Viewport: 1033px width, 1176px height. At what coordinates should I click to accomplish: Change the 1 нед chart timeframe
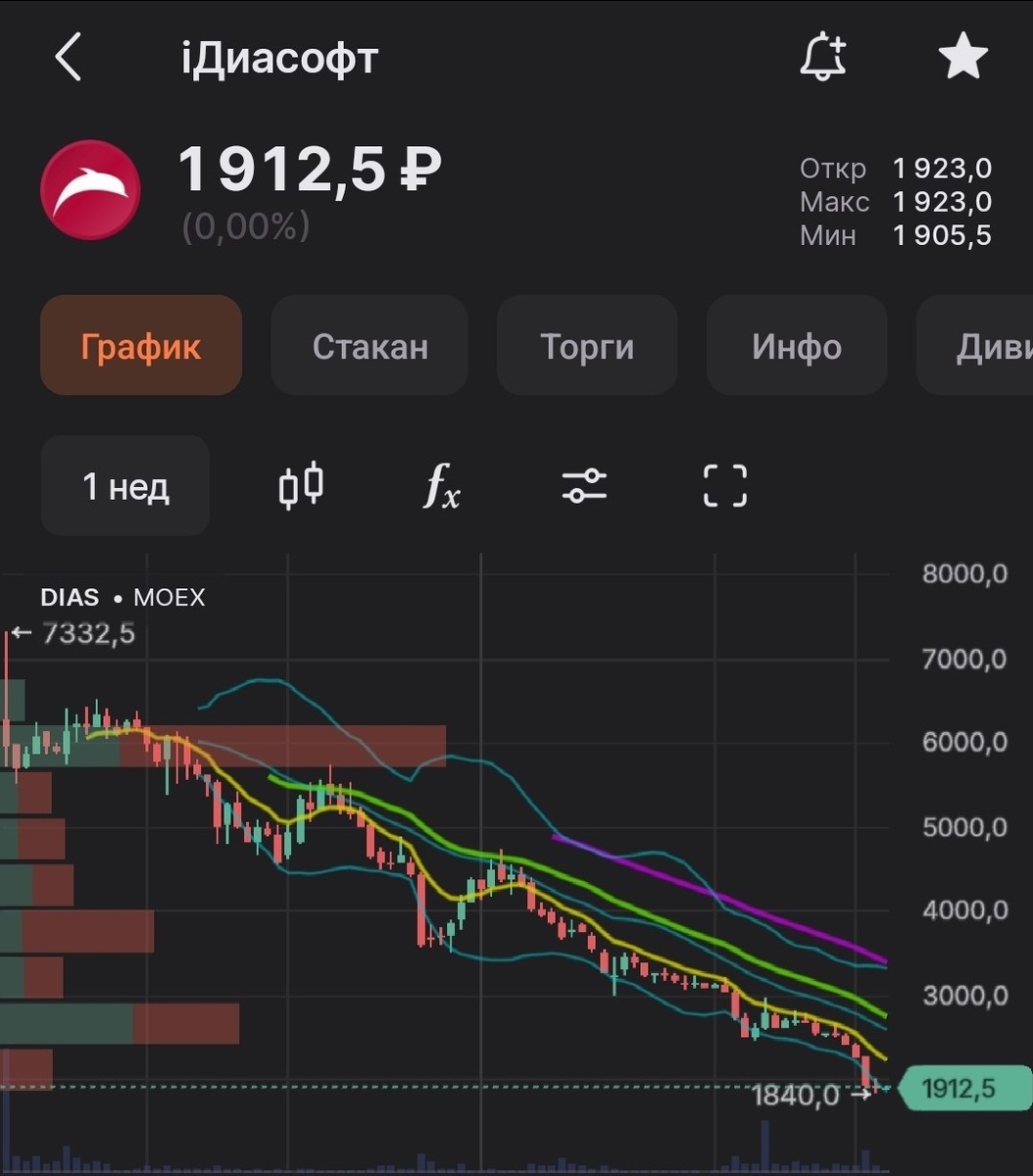tap(125, 486)
